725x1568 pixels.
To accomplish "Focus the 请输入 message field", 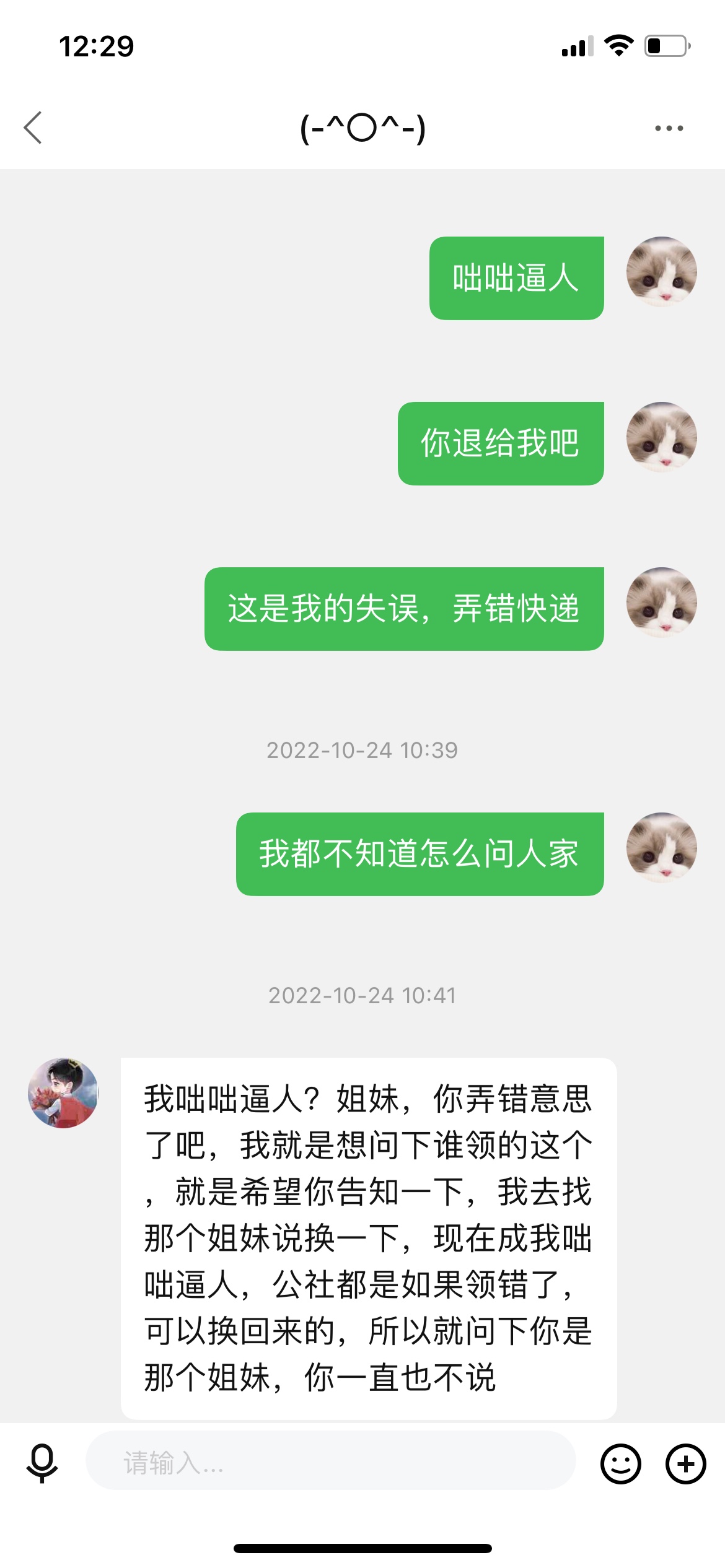I will pyautogui.click(x=330, y=1463).
